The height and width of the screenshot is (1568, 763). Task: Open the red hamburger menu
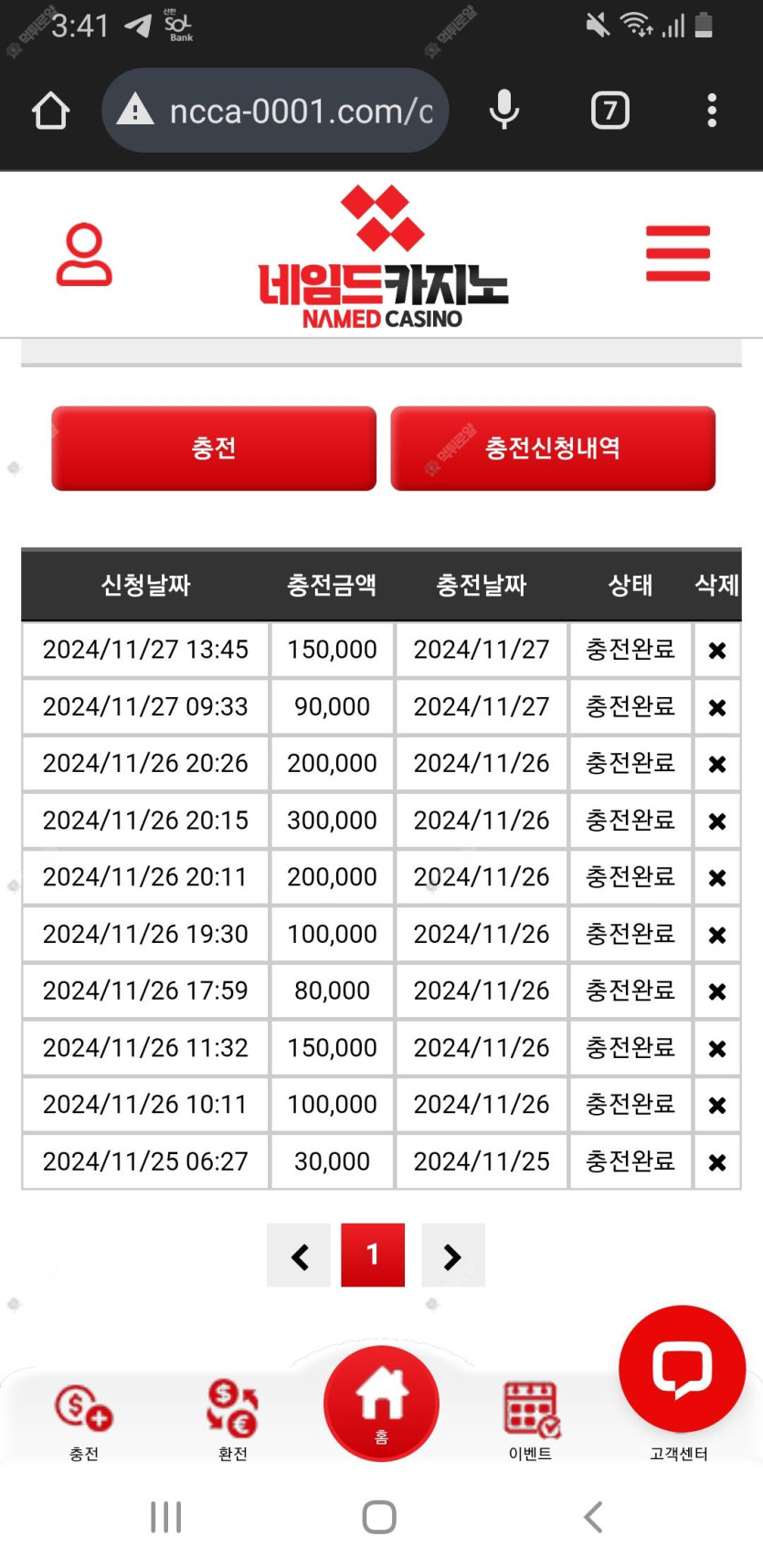click(678, 253)
